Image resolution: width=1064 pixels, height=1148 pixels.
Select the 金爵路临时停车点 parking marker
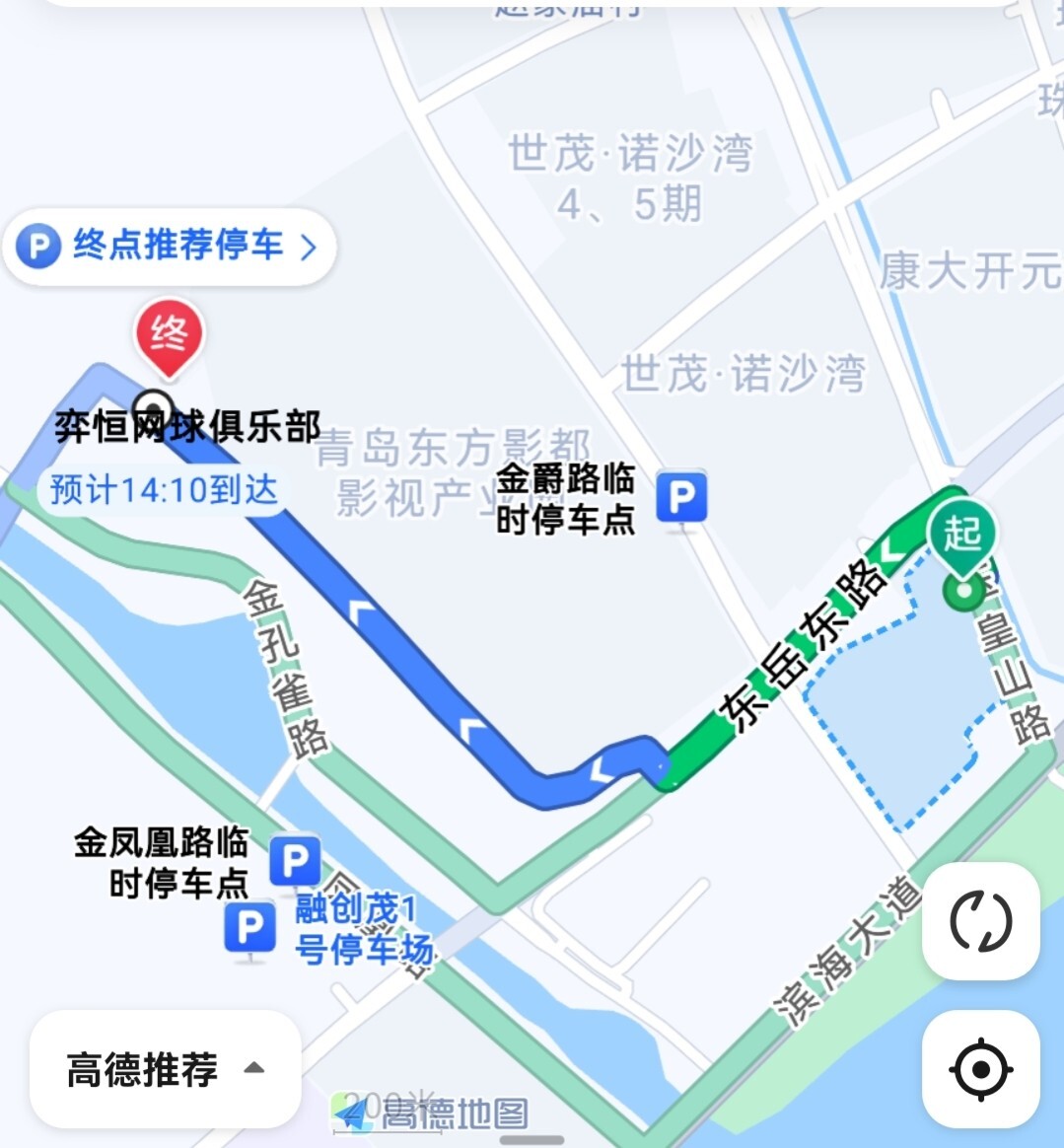click(682, 497)
